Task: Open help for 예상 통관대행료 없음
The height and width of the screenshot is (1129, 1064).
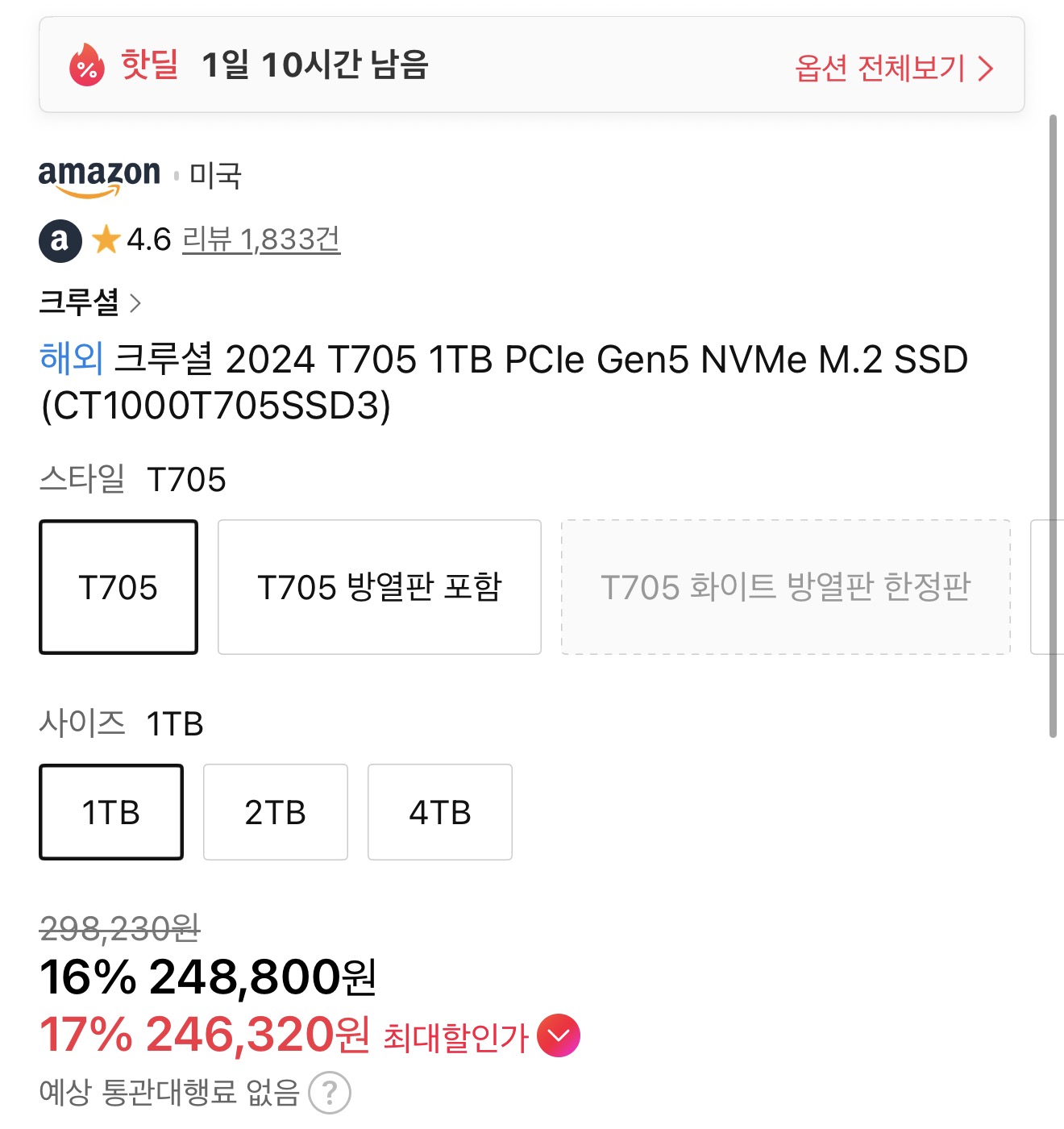Action: [330, 1094]
